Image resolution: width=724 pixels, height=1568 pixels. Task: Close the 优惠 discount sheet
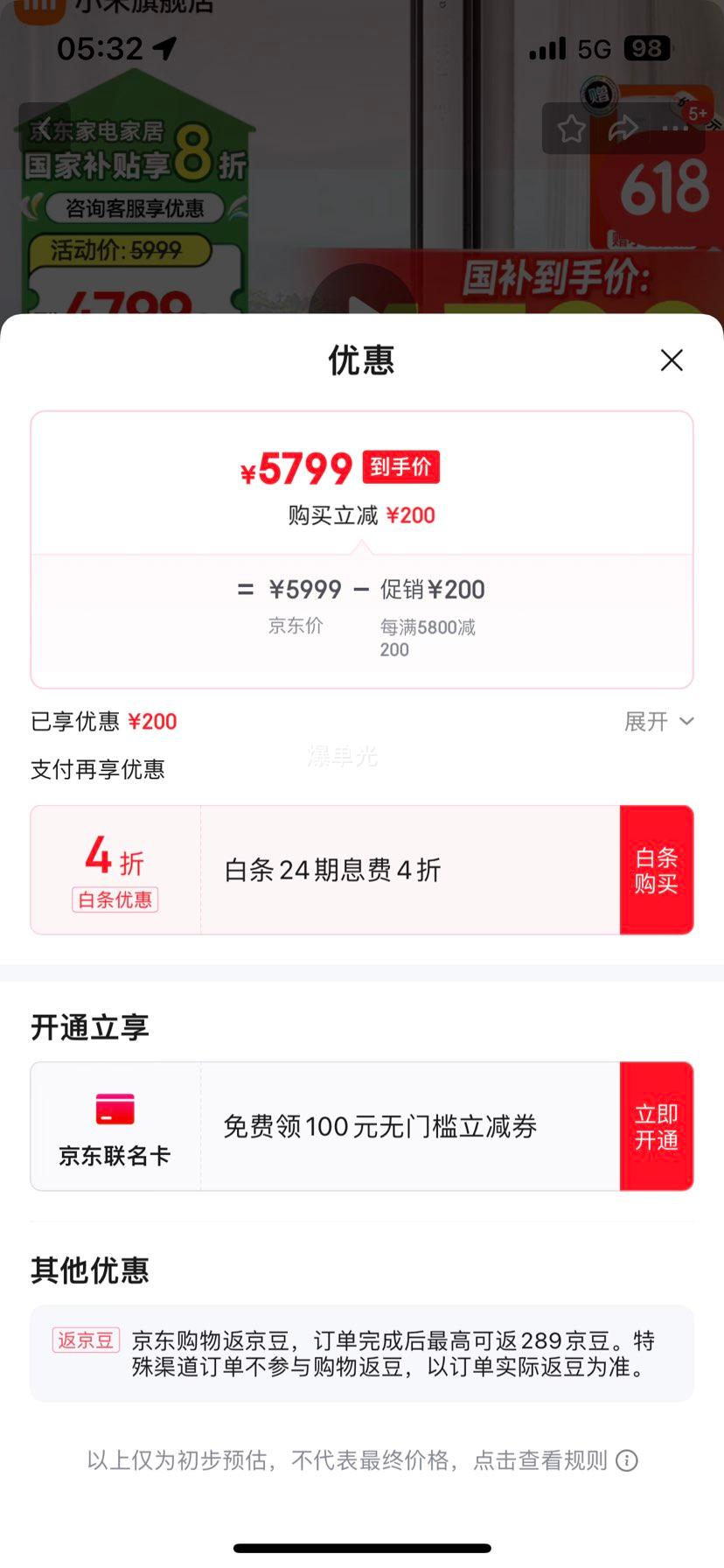click(x=672, y=360)
